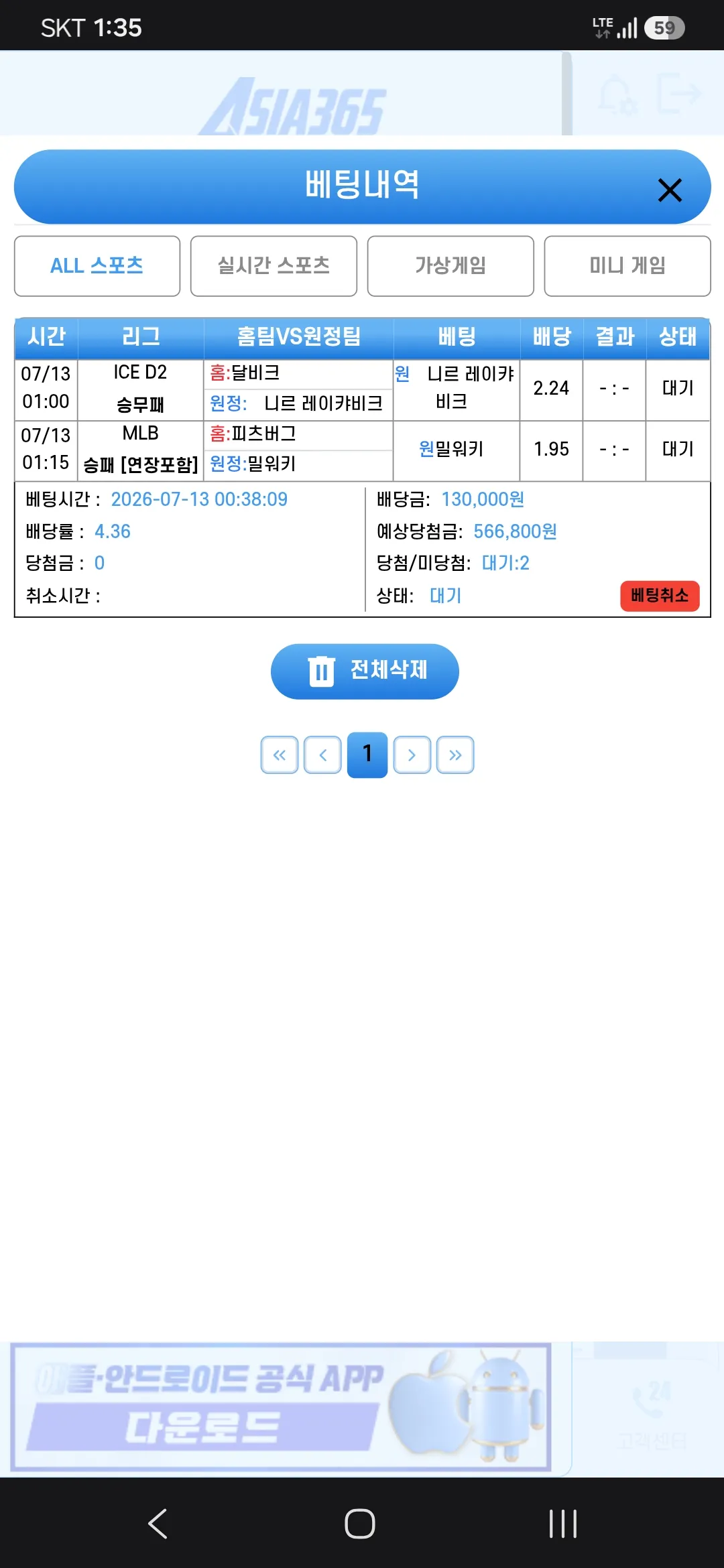Switch to the 가상게임 tab
Viewport: 724px width, 1568px height.
pyautogui.click(x=450, y=266)
